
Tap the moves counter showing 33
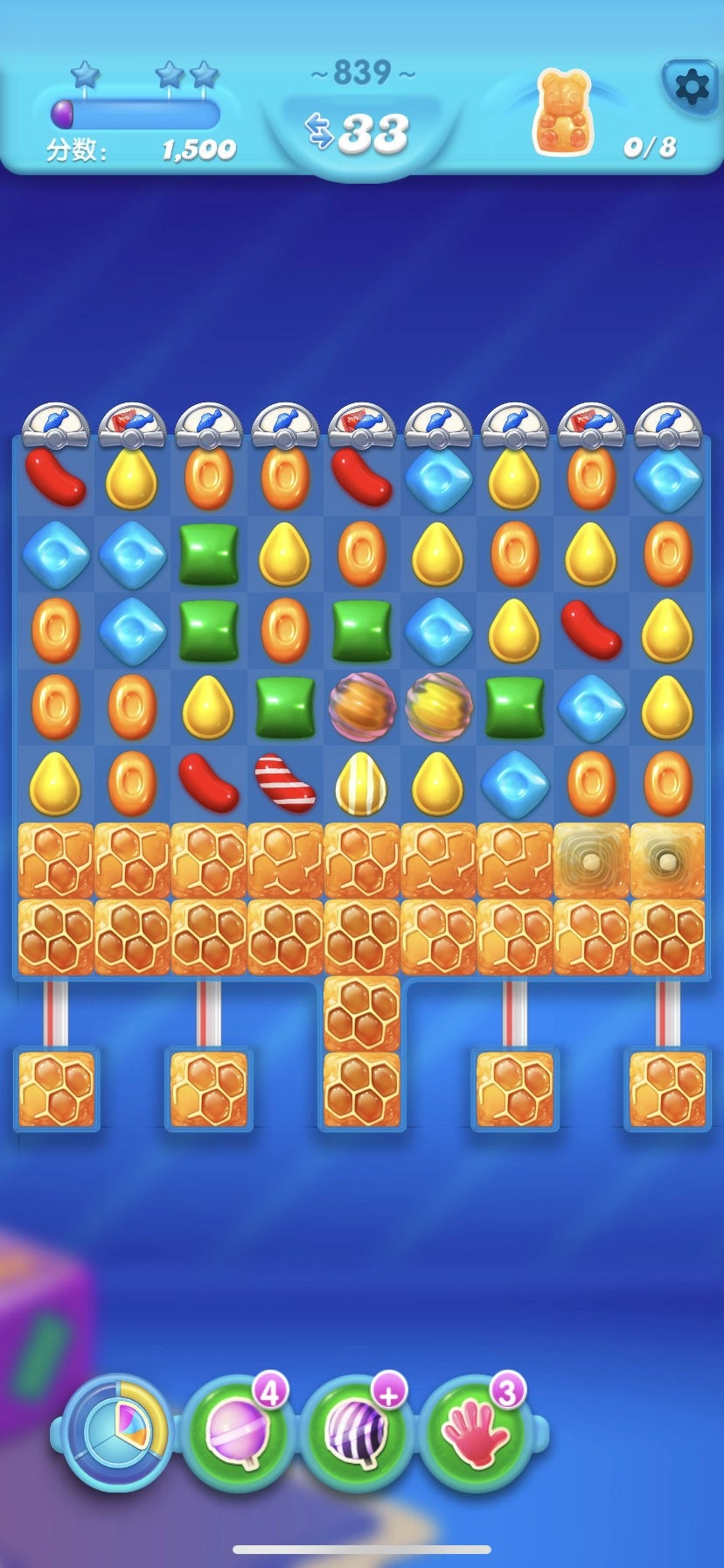tap(371, 131)
